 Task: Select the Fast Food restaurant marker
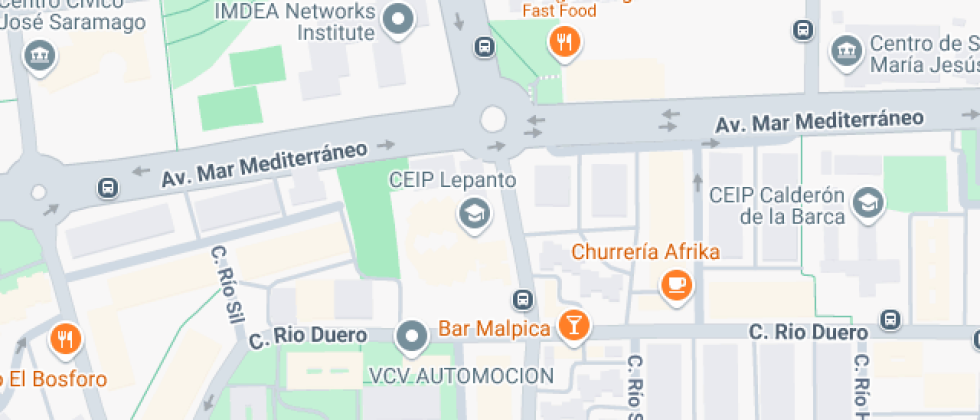(x=565, y=42)
